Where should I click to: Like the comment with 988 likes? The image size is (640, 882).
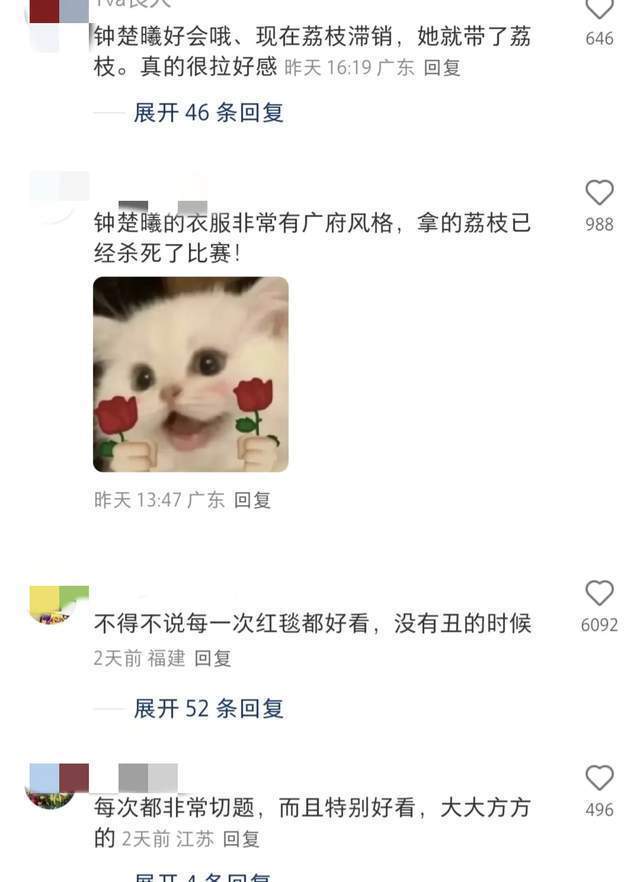tap(599, 193)
